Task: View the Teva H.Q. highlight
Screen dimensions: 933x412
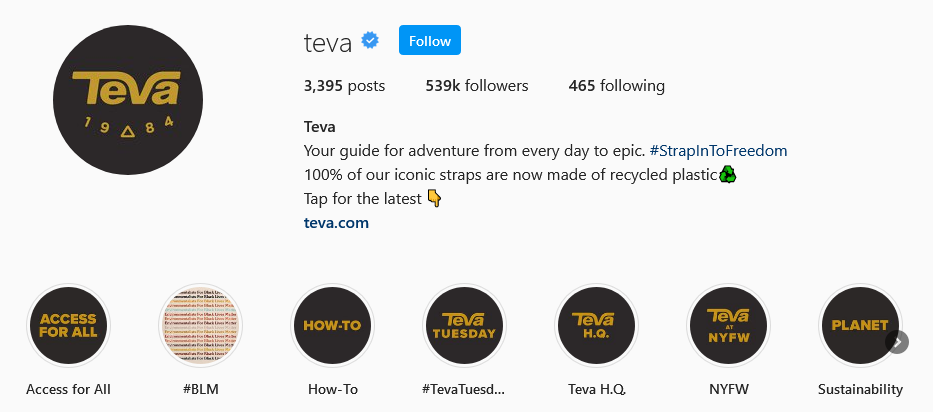Action: coord(596,326)
